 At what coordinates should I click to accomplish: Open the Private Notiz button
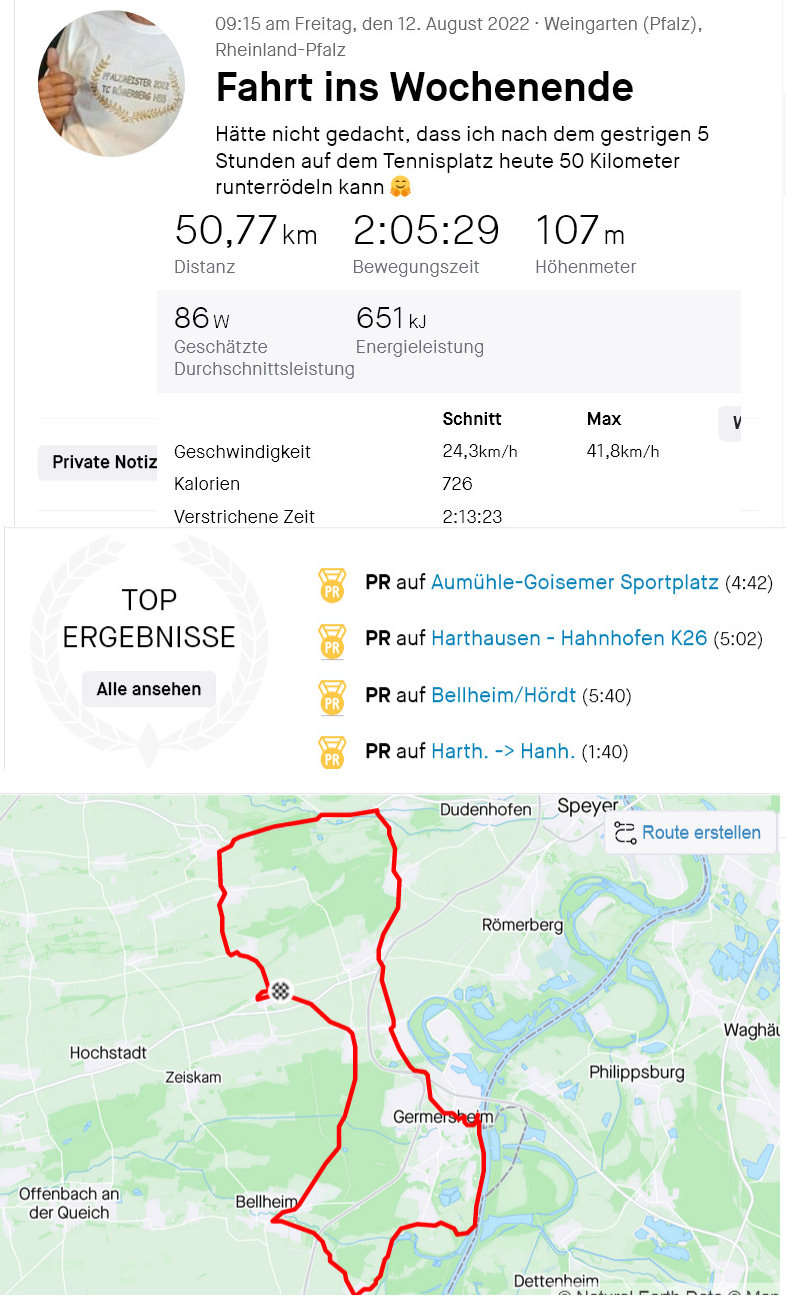click(x=98, y=462)
